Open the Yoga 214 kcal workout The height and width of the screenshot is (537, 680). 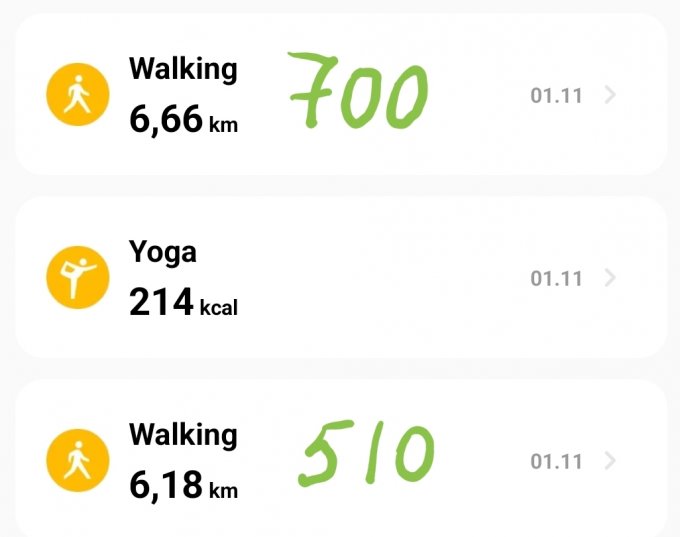[x=340, y=278]
